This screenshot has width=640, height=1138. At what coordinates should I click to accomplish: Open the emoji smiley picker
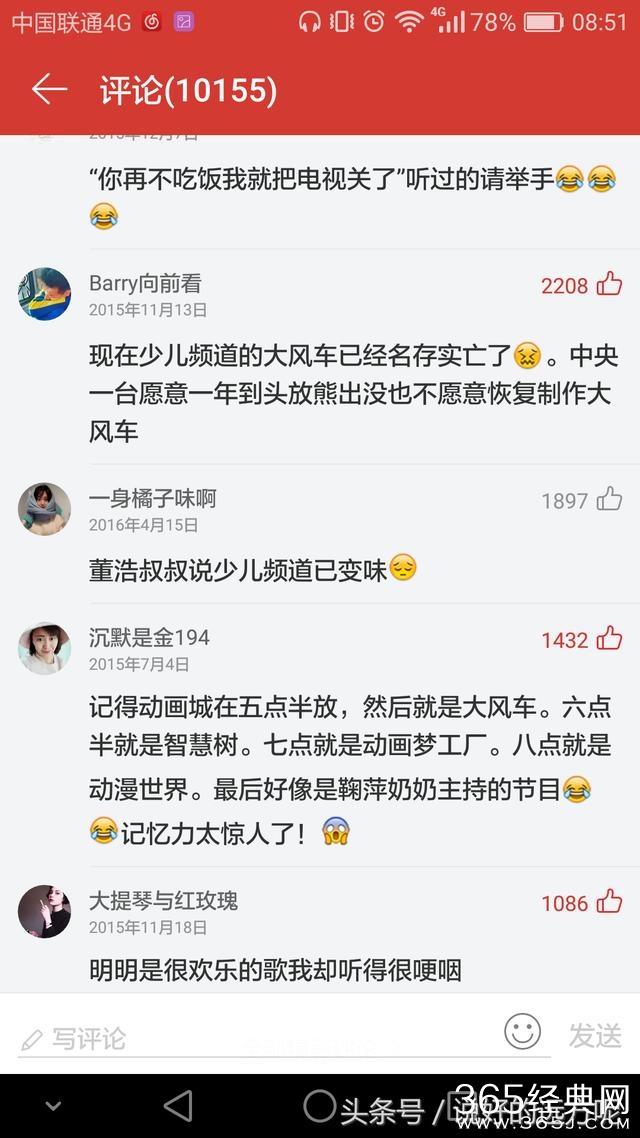[x=522, y=1031]
